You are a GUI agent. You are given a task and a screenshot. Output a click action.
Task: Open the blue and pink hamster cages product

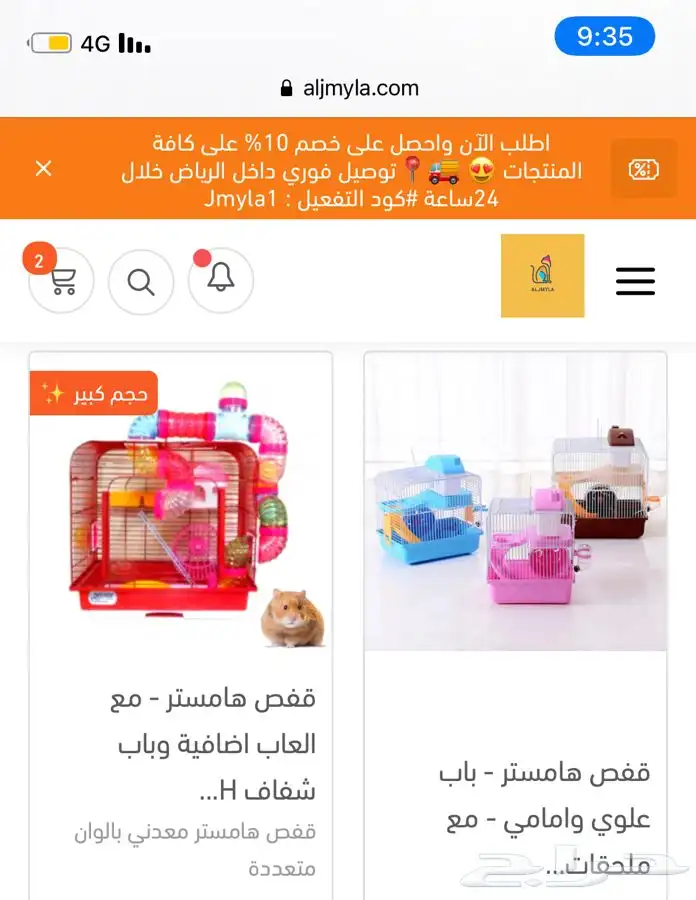coord(515,501)
